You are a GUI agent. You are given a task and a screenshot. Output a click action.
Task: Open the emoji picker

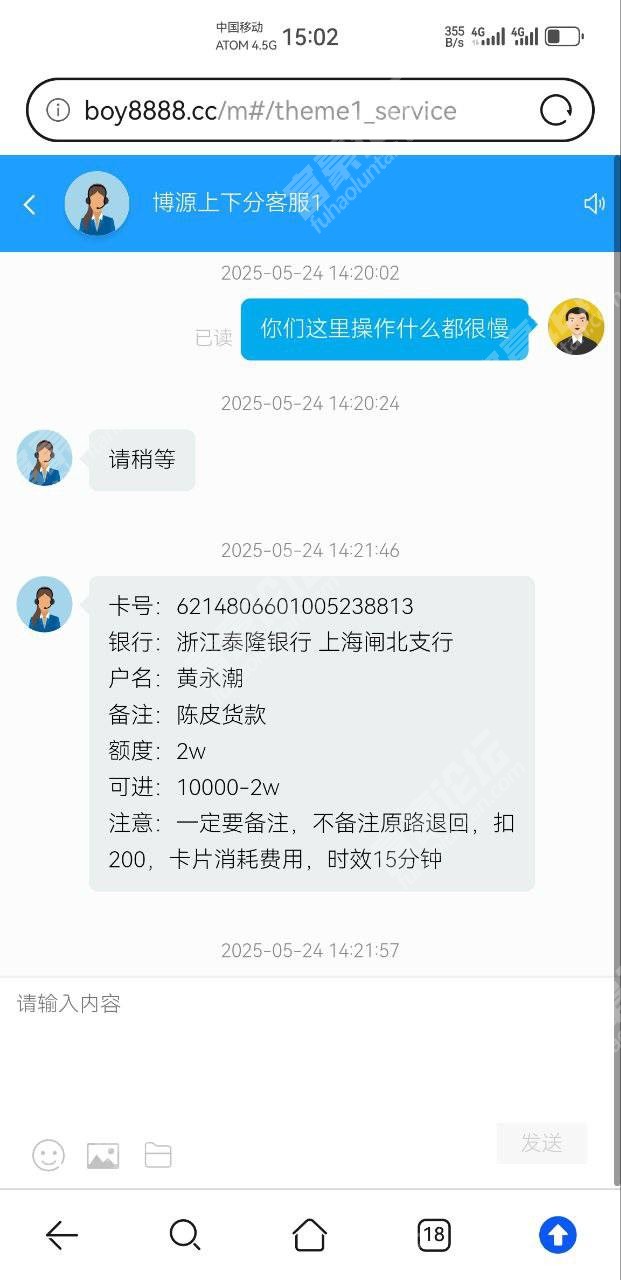pyautogui.click(x=48, y=1155)
